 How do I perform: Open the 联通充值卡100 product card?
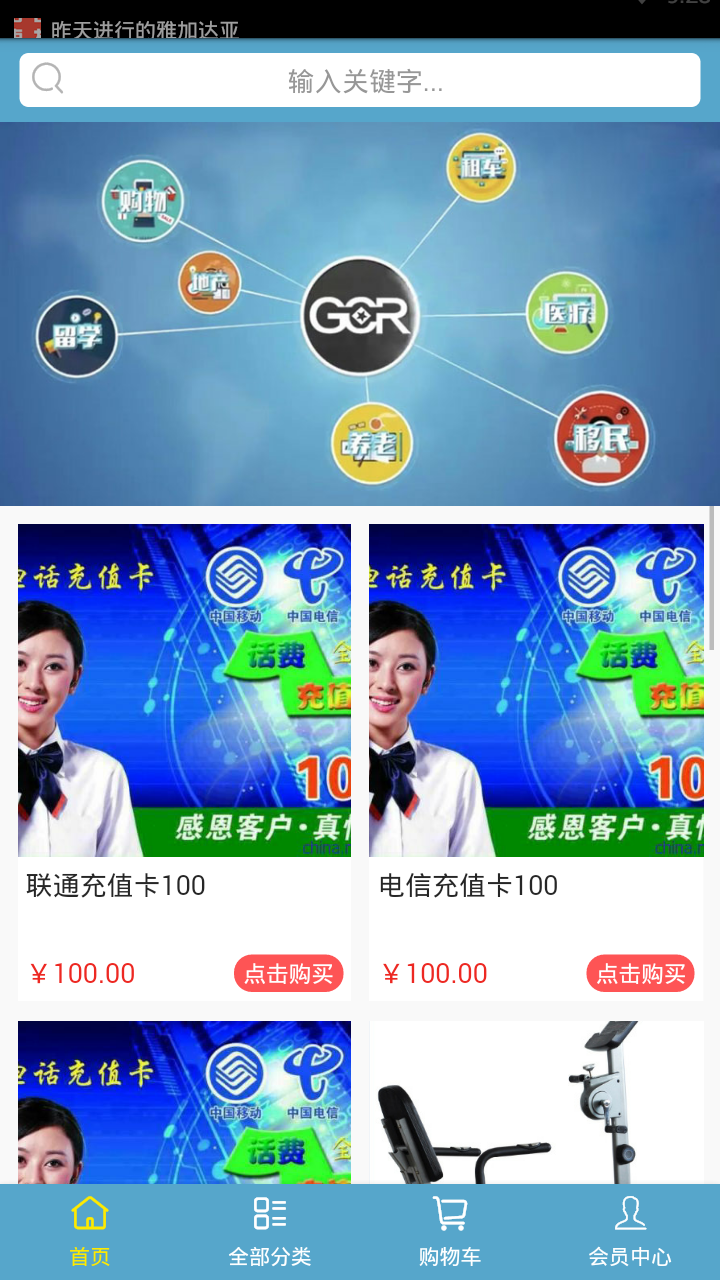184,700
